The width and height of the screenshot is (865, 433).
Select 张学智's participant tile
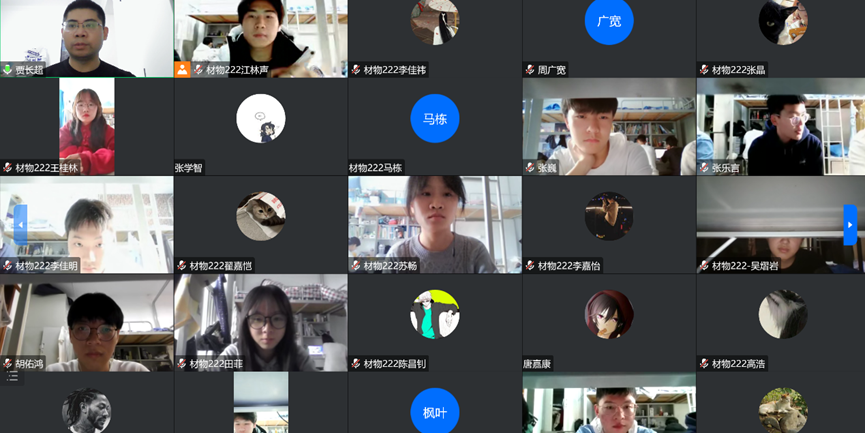pos(261,126)
